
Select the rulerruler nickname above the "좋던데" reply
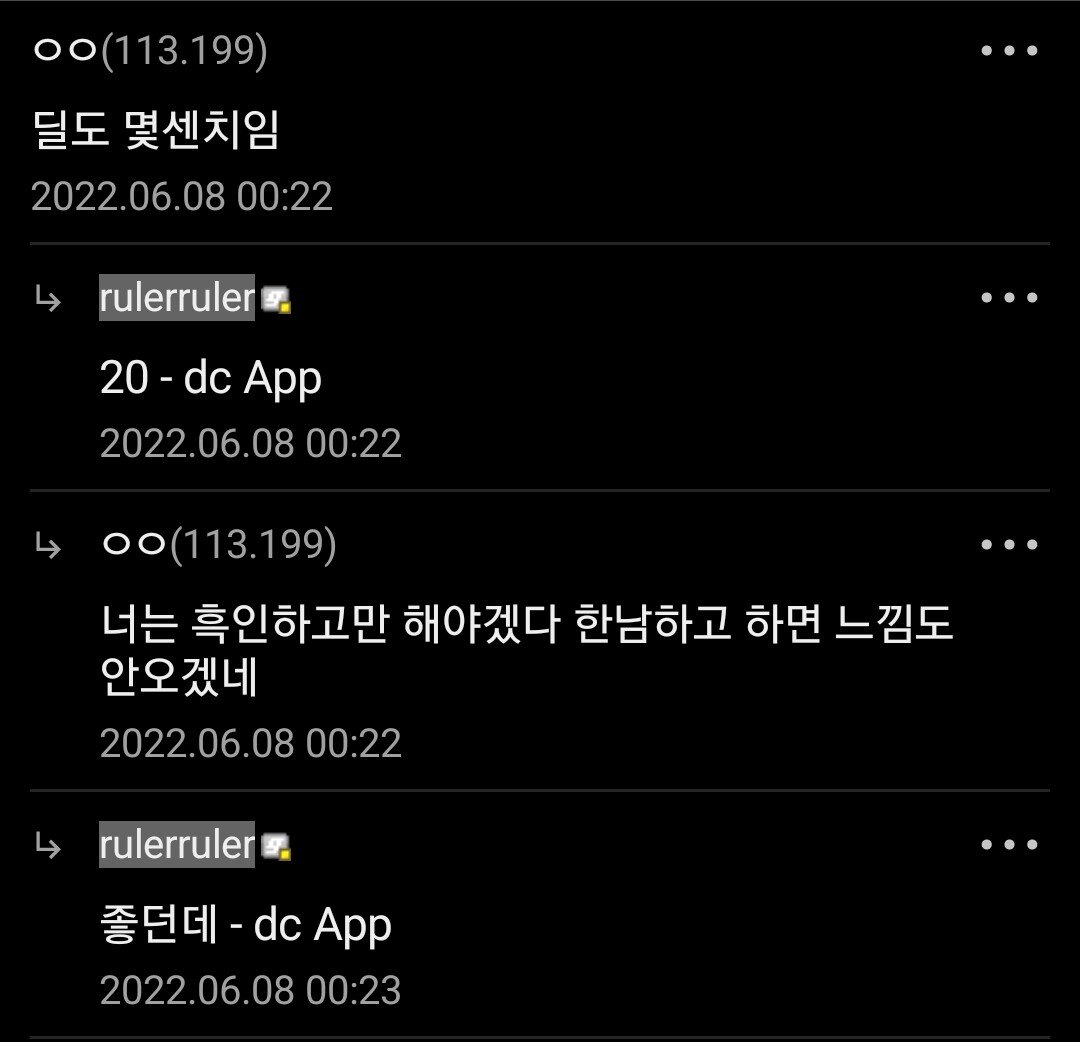click(x=177, y=845)
